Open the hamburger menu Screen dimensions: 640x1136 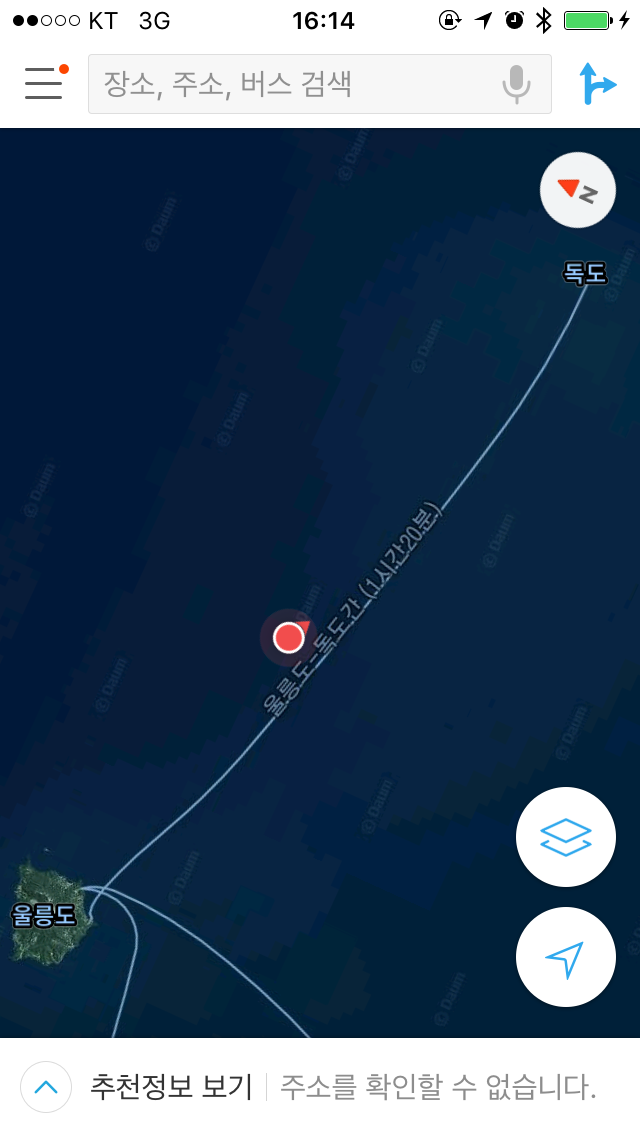click(44, 83)
